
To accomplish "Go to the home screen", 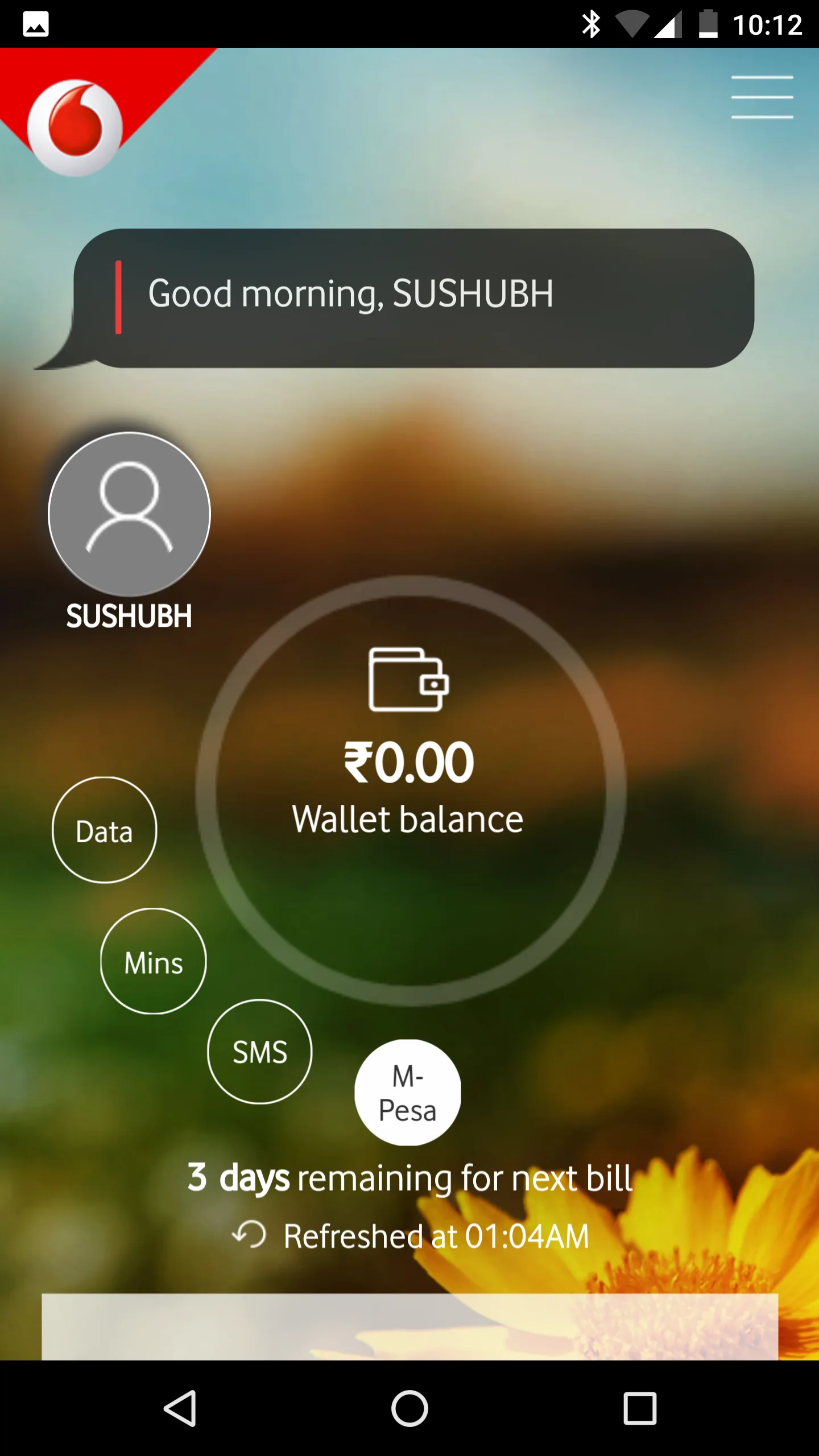I will (409, 1408).
